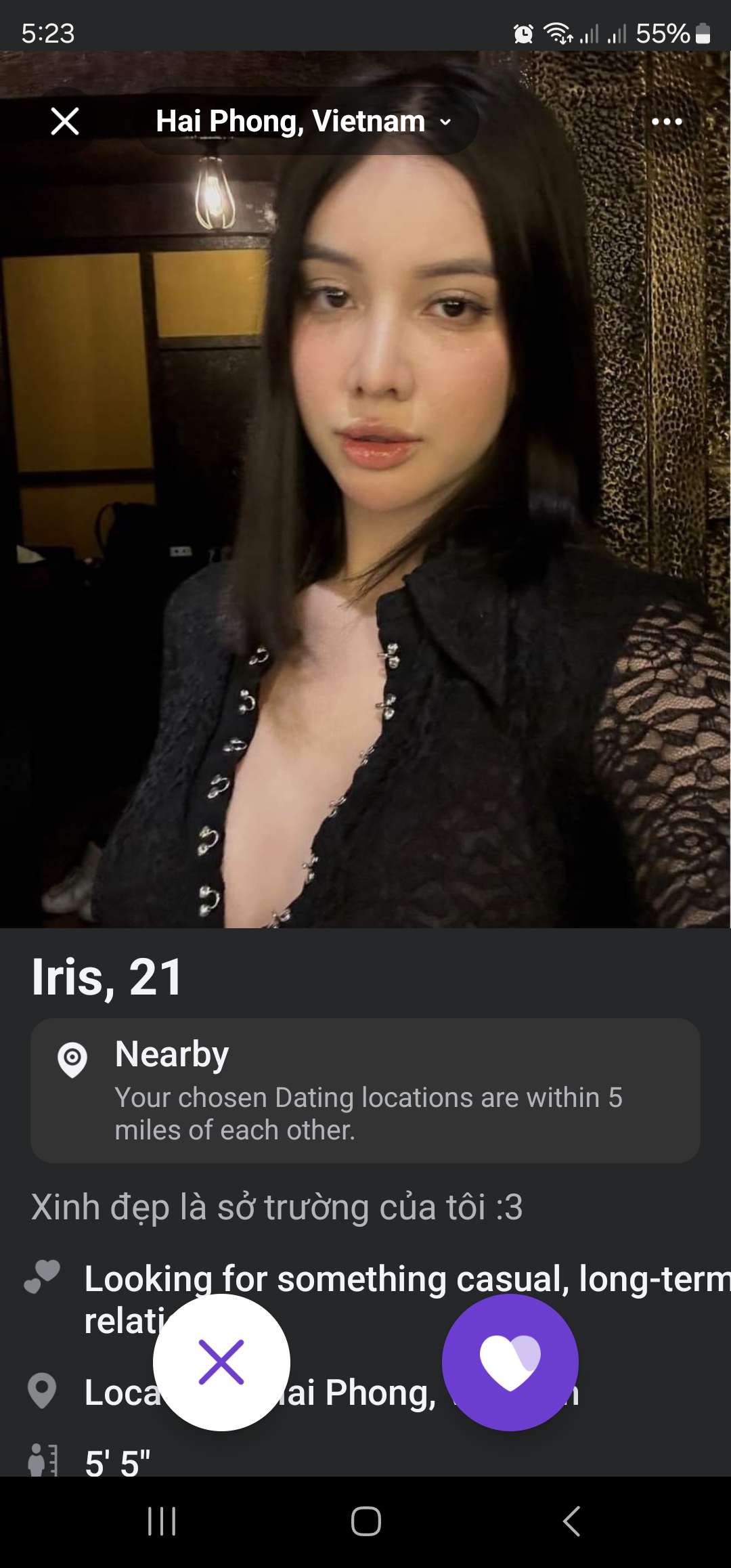
Task: Open the three-dot overflow menu
Action: pos(667,122)
